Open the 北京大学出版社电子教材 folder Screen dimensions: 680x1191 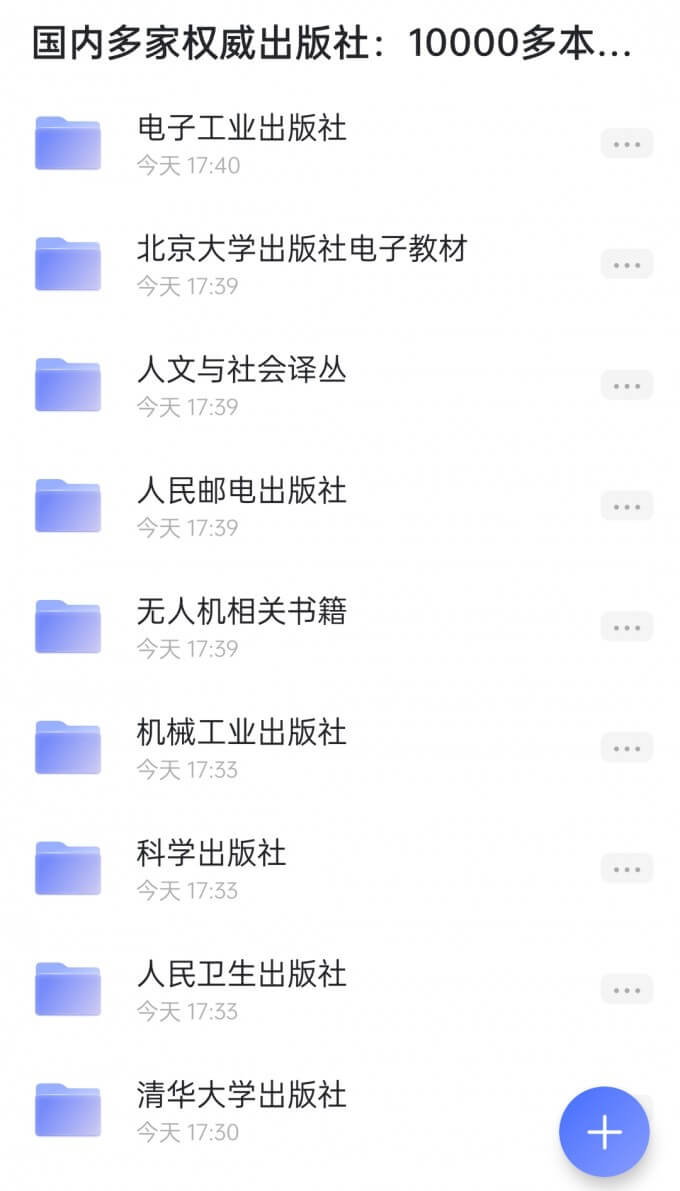(x=302, y=249)
